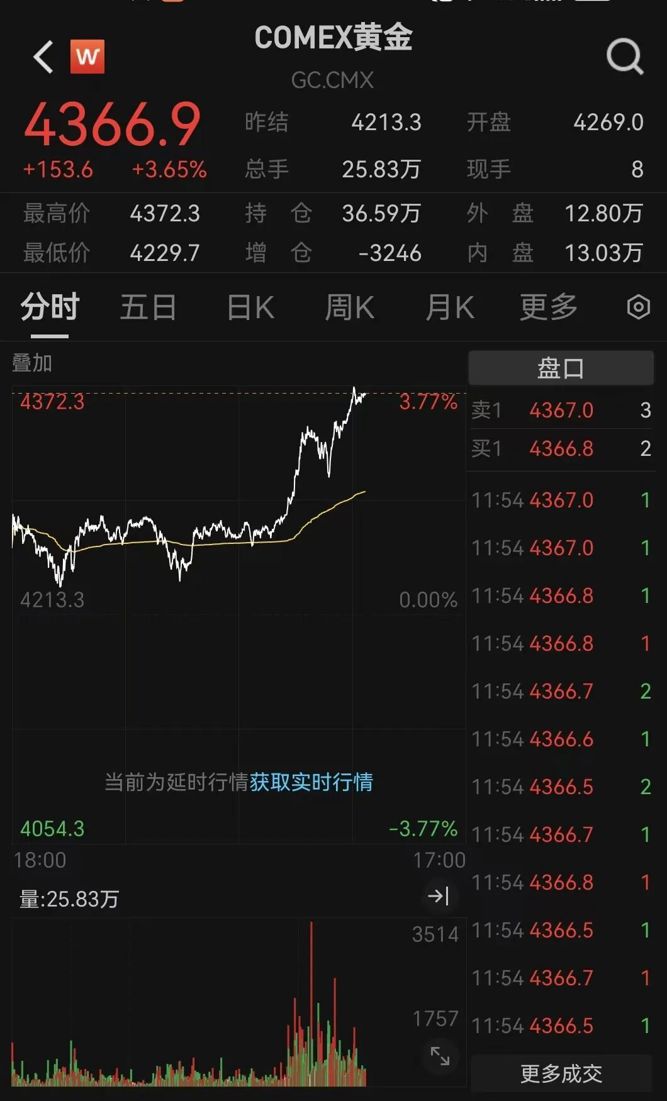This screenshot has height=1101, width=667.
Task: Tap the 叠加 overlay option
Action: click(x=31, y=363)
